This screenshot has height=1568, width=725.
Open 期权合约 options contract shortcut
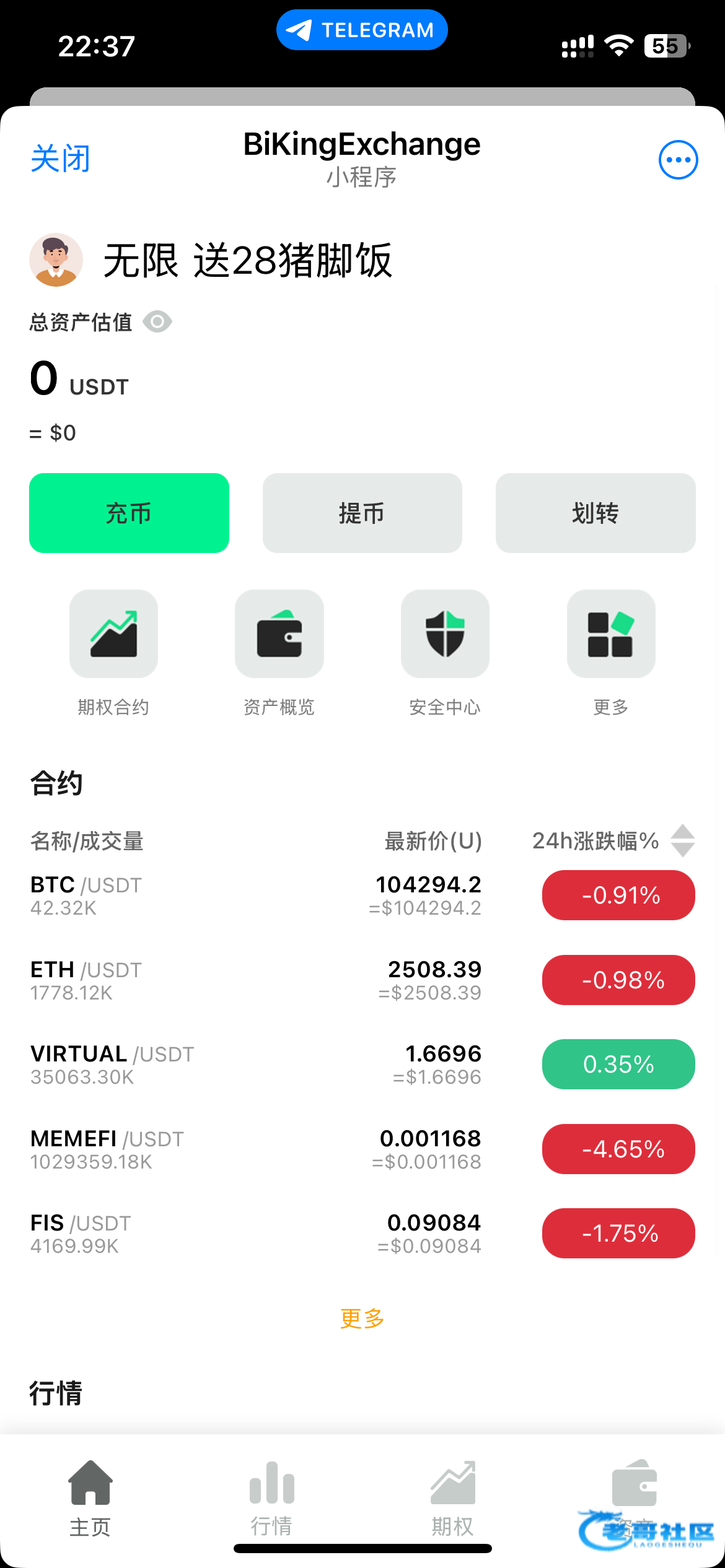click(113, 634)
